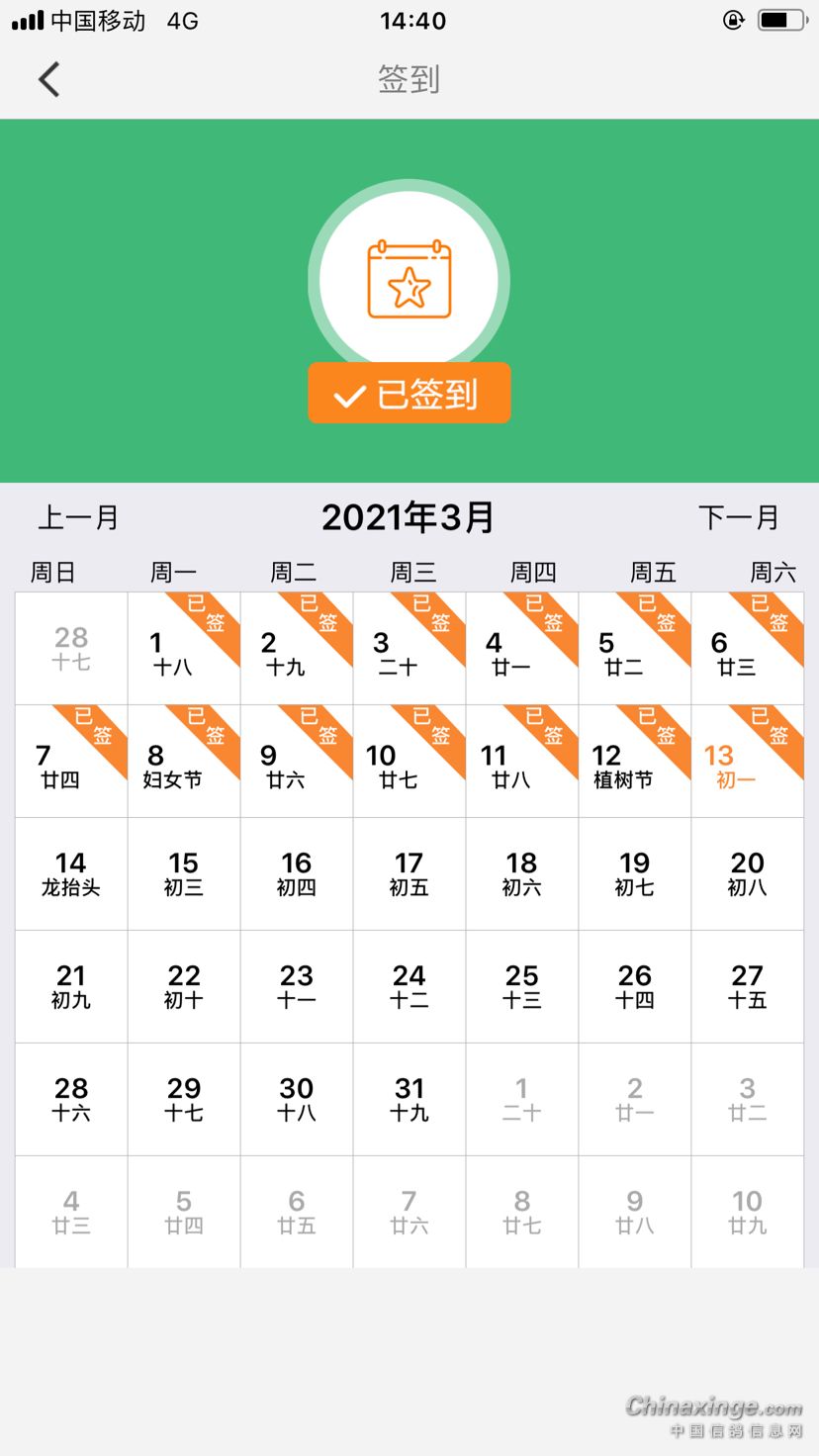The image size is (819, 1456).
Task: Select March 17 date cell
Action: click(x=409, y=874)
